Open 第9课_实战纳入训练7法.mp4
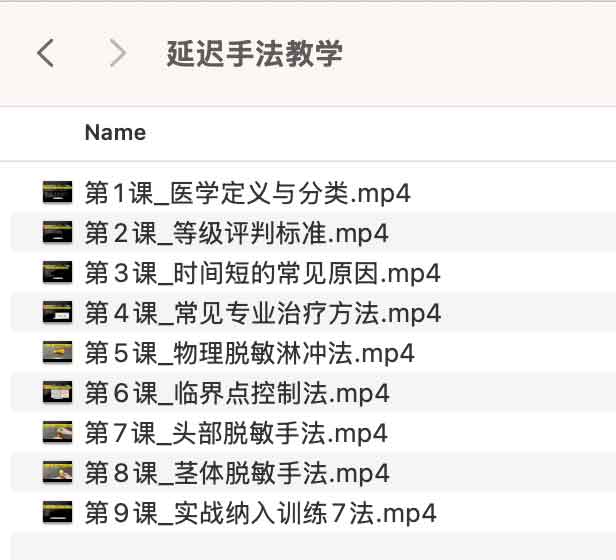Screen dimensions: 616x560 click(x=260, y=513)
